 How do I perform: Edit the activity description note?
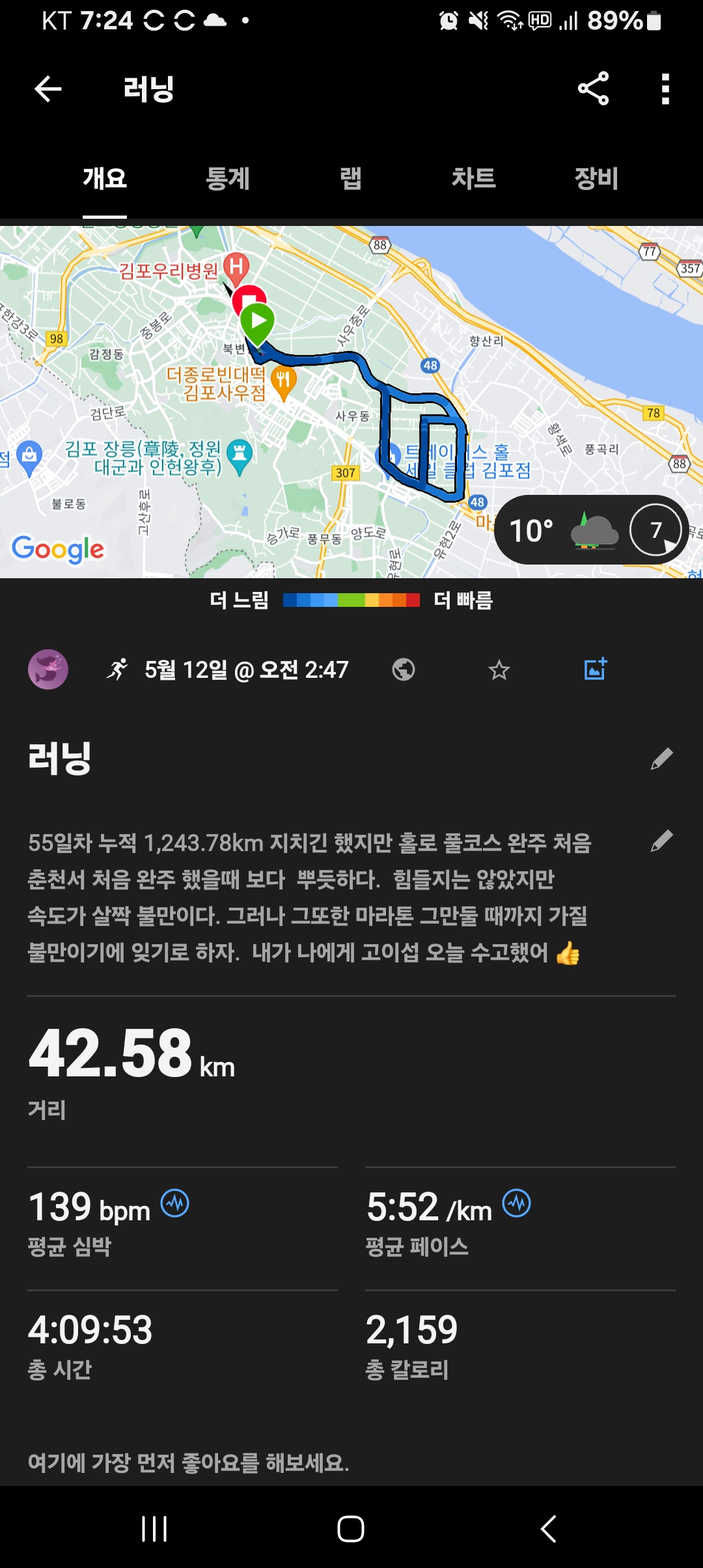pyautogui.click(x=661, y=841)
